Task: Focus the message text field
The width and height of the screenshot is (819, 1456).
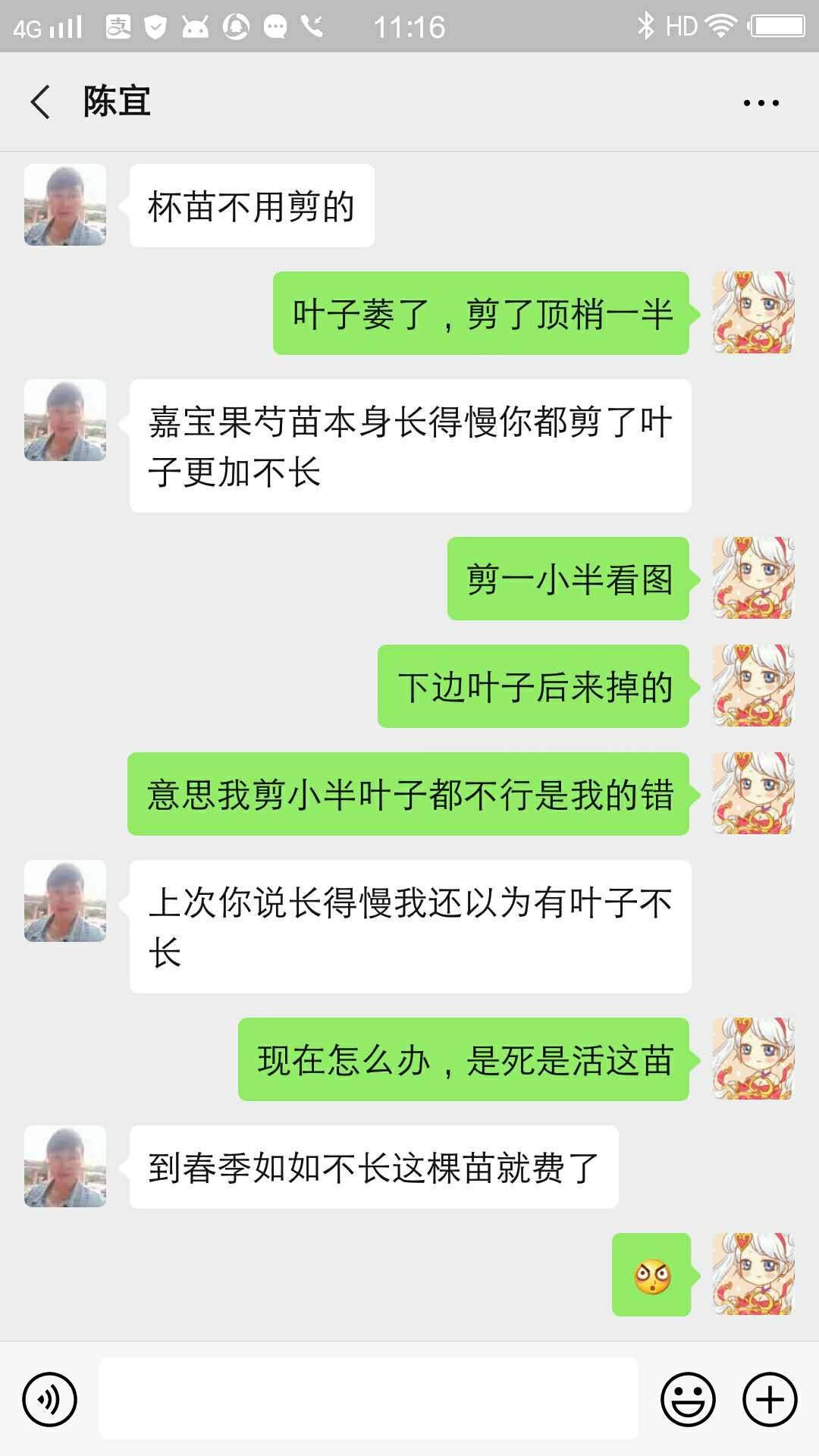Action: (x=369, y=1398)
